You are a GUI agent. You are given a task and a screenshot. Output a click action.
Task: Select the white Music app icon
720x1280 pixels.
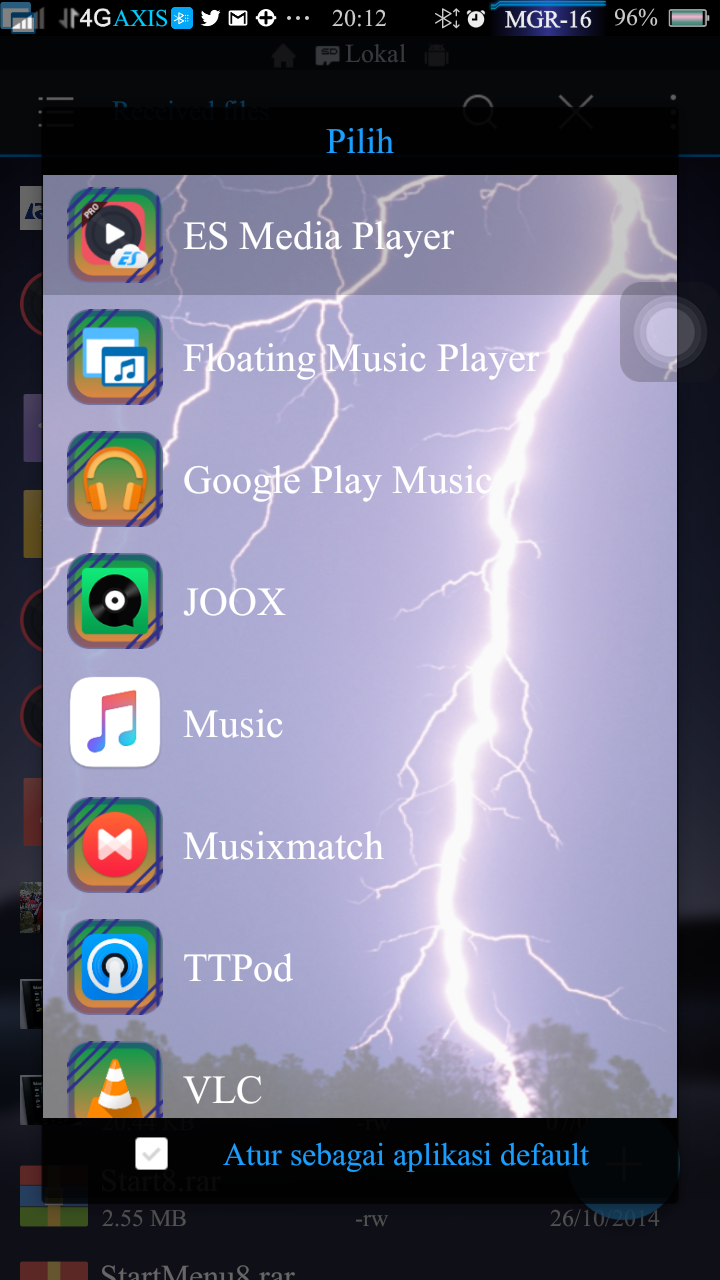114,723
